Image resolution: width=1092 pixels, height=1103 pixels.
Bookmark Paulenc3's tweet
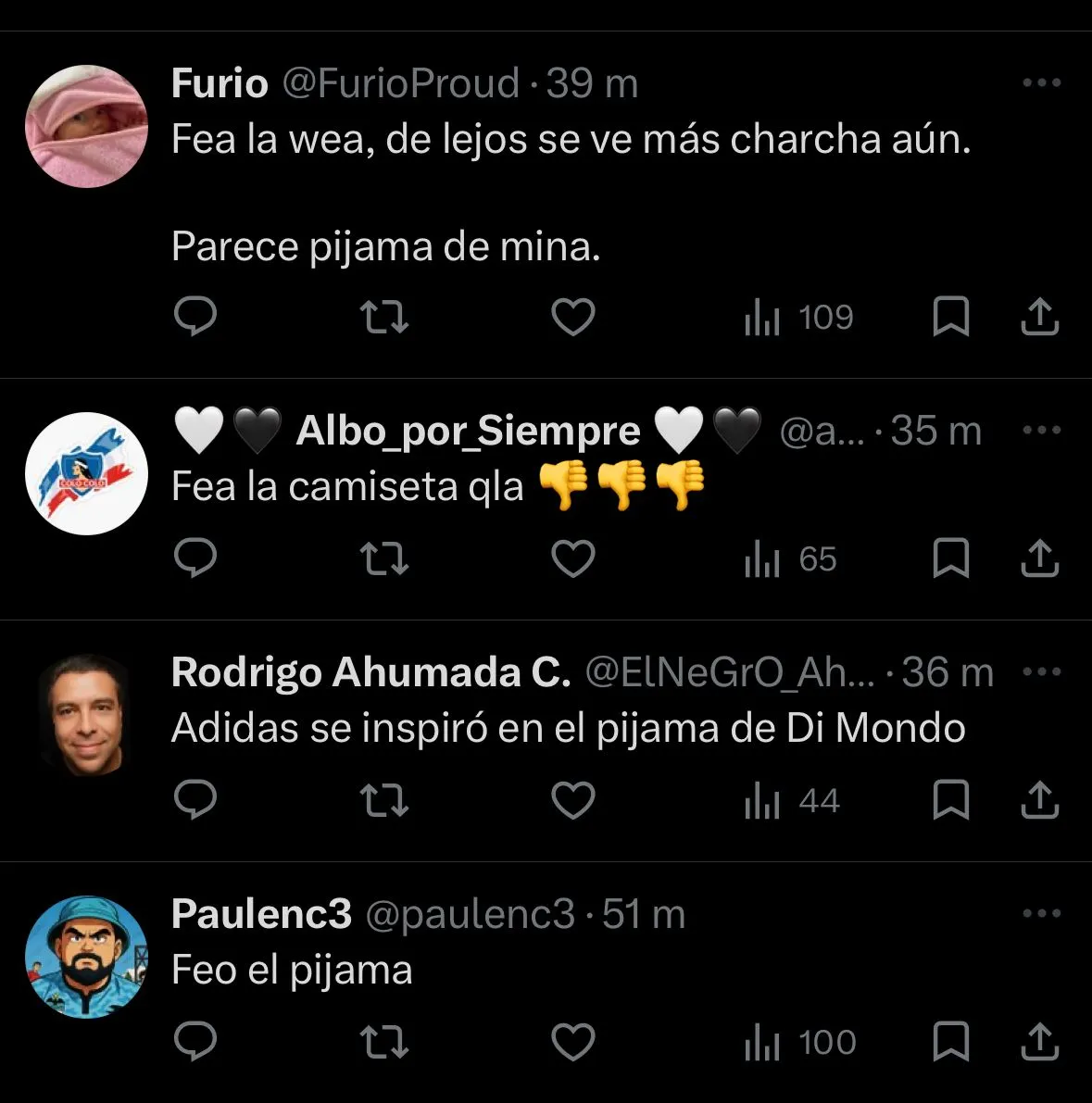tap(950, 1042)
